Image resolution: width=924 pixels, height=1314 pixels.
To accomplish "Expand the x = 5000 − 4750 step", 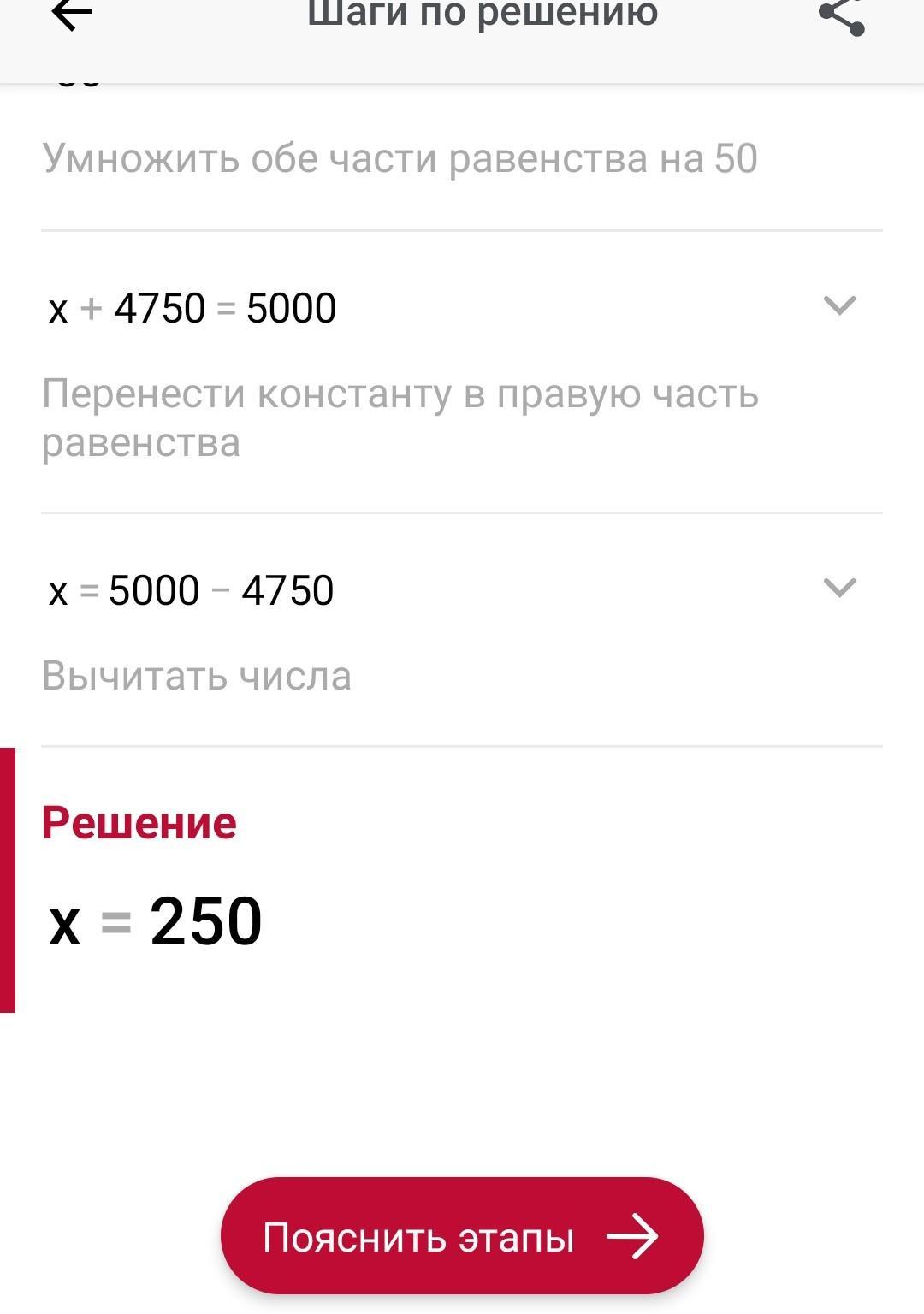I will pyautogui.click(x=838, y=588).
